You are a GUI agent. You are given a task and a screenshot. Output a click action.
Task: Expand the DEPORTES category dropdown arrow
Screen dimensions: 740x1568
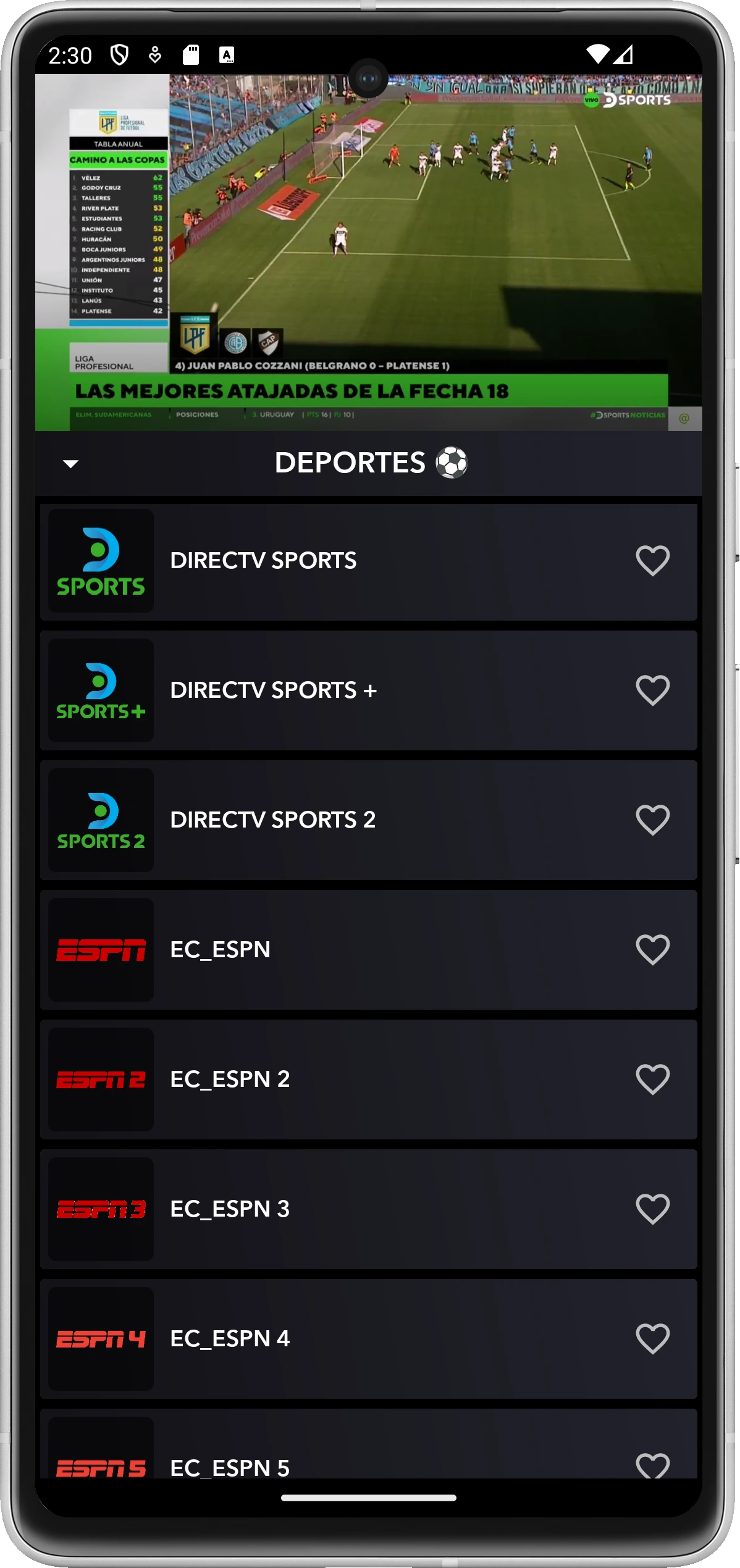click(71, 464)
